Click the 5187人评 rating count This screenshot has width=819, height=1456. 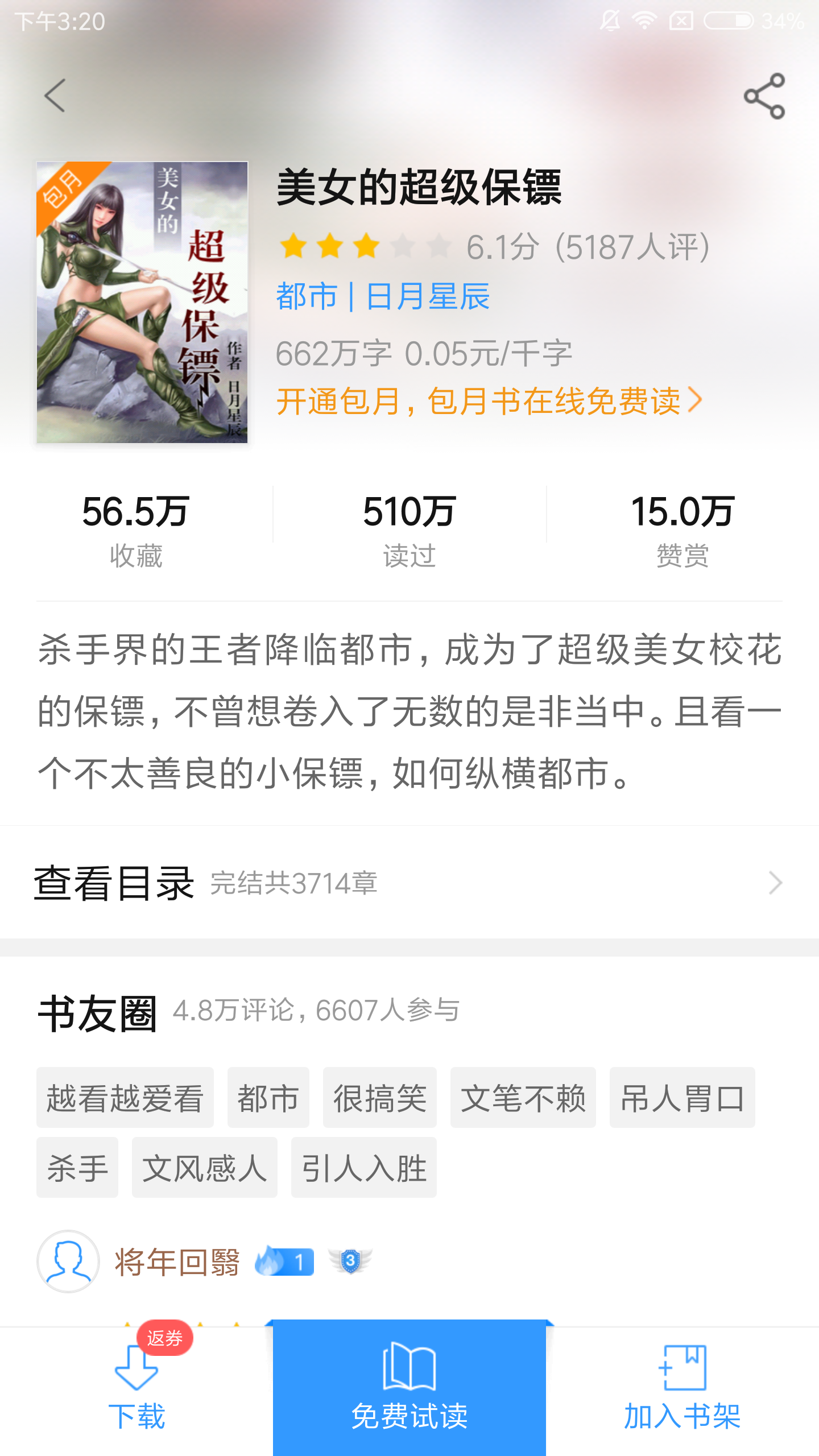click(x=632, y=247)
